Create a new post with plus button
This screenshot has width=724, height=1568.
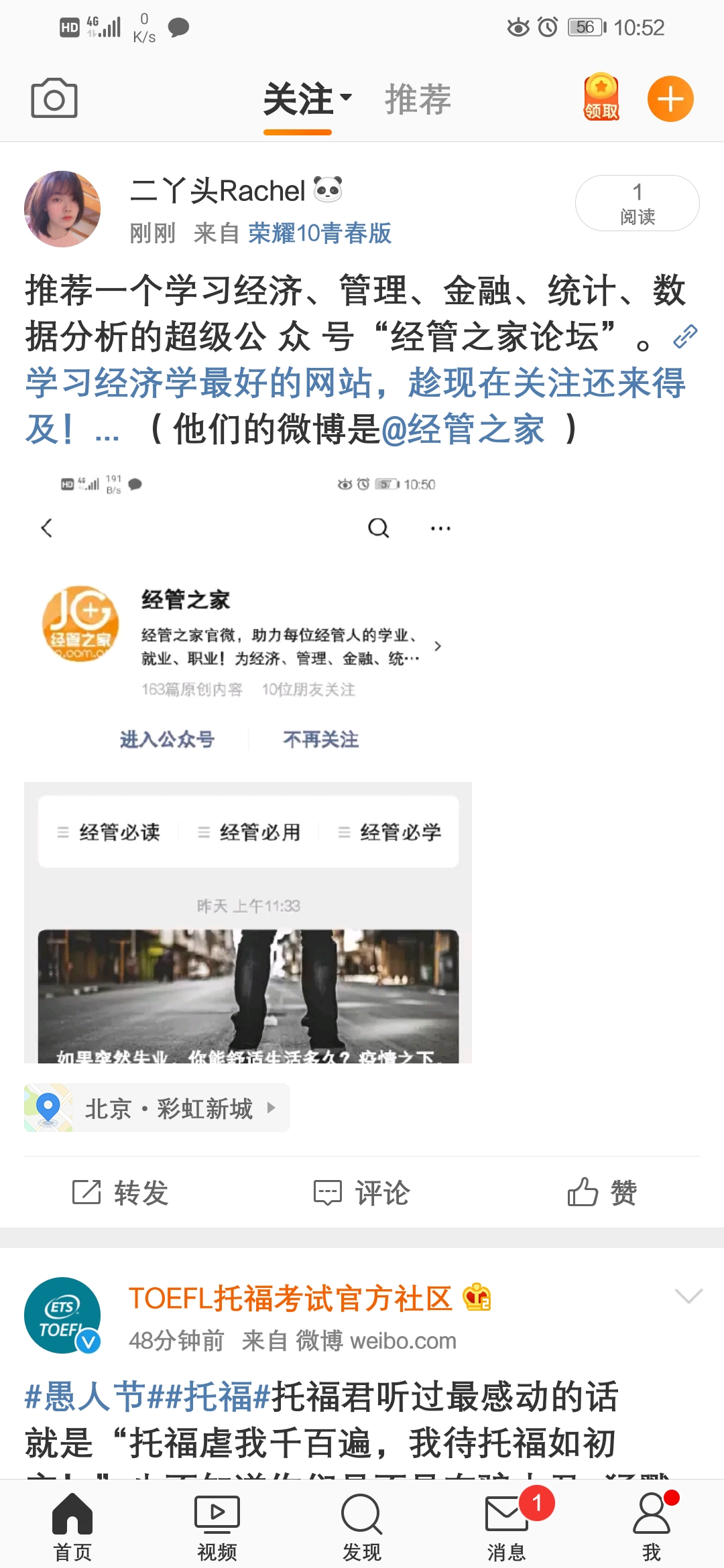(x=670, y=99)
